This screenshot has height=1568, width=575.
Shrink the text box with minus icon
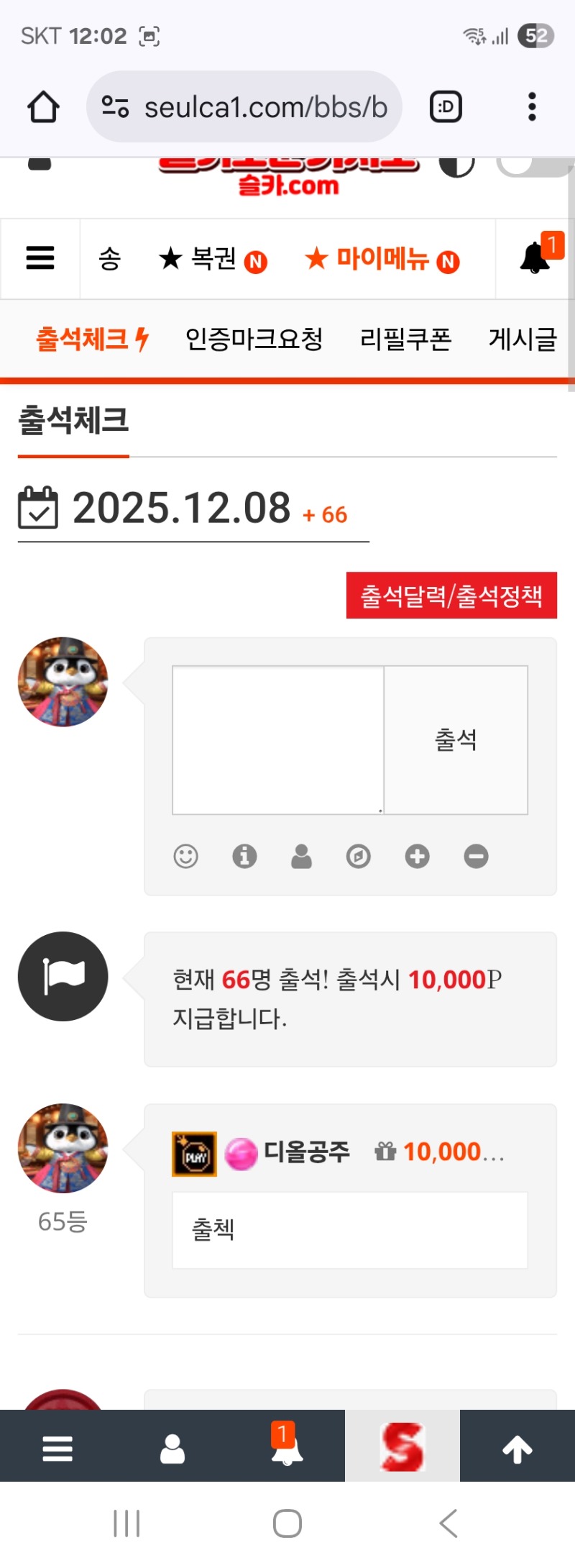[x=476, y=857]
